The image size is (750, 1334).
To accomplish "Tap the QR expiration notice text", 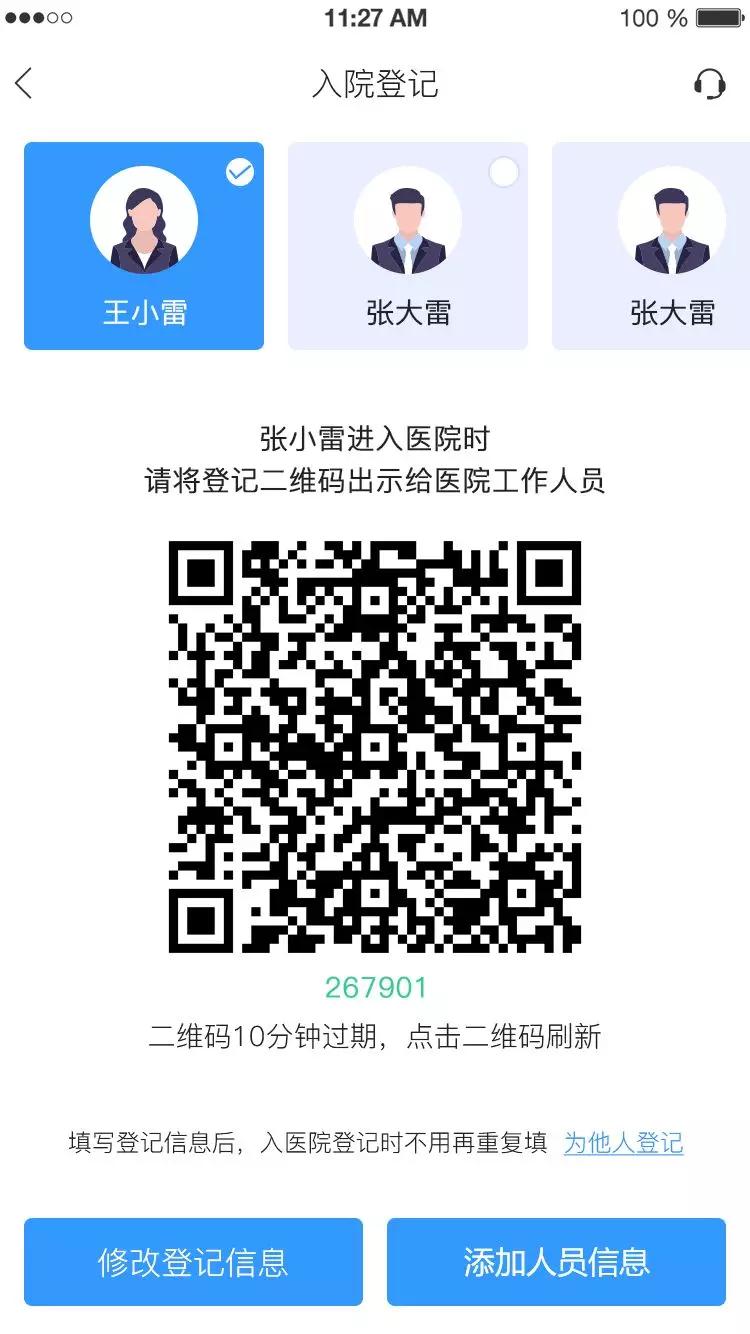I will 375,1038.
